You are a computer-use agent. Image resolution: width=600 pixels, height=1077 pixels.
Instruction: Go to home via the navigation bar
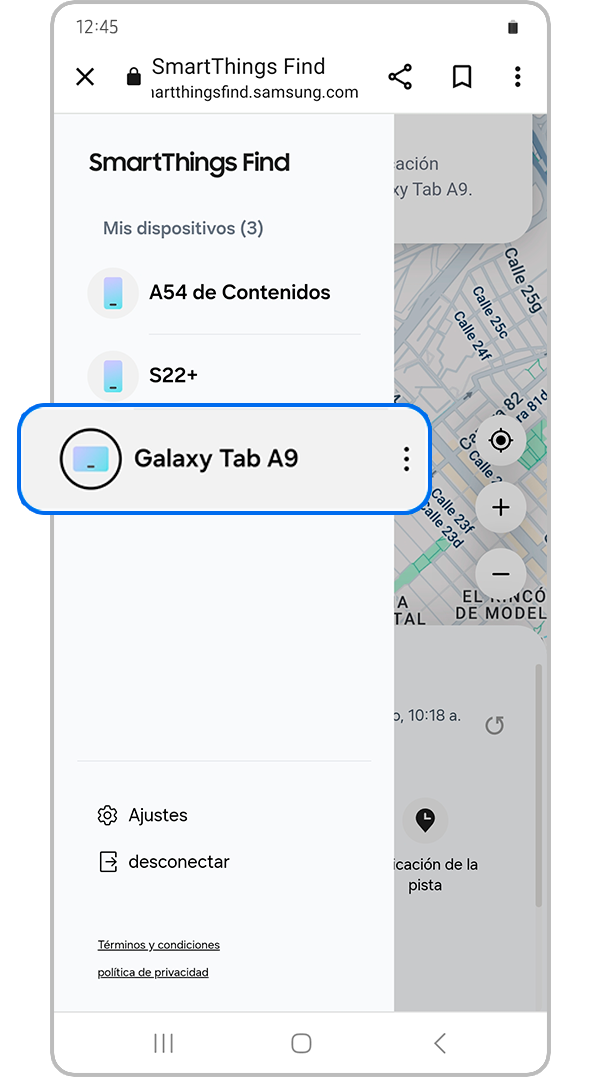[301, 1043]
